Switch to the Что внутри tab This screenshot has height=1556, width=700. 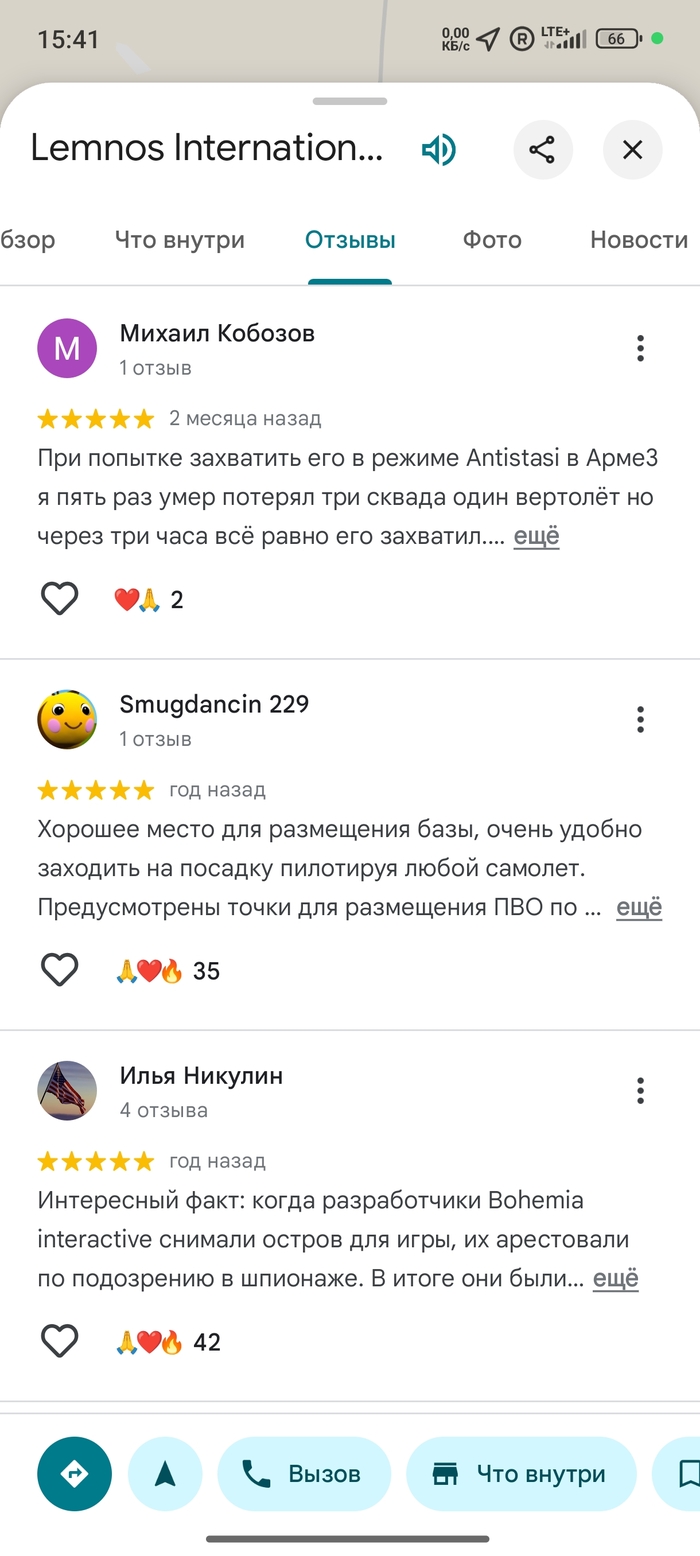(179, 240)
